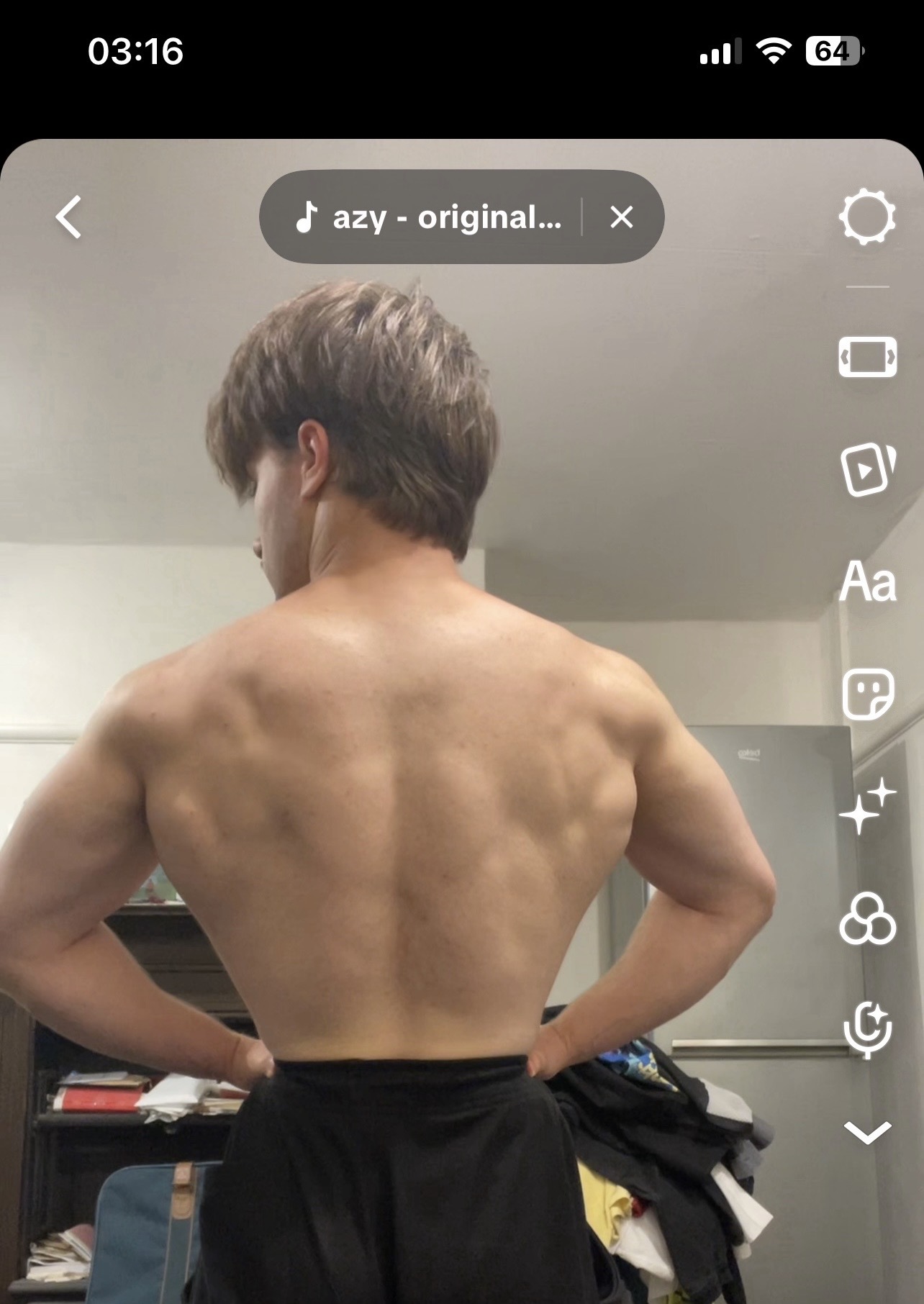Open the sparkle effects tool
This screenshot has width=924, height=1304.
(x=867, y=807)
